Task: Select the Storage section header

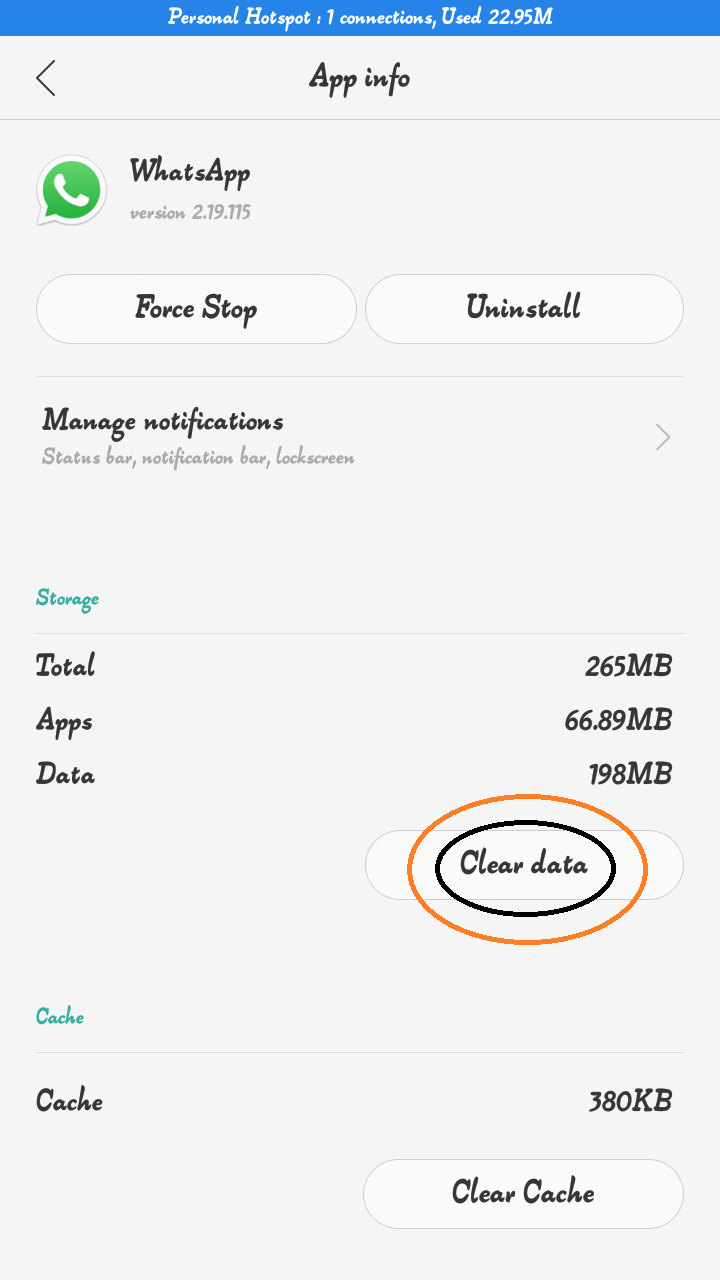Action: [66, 598]
